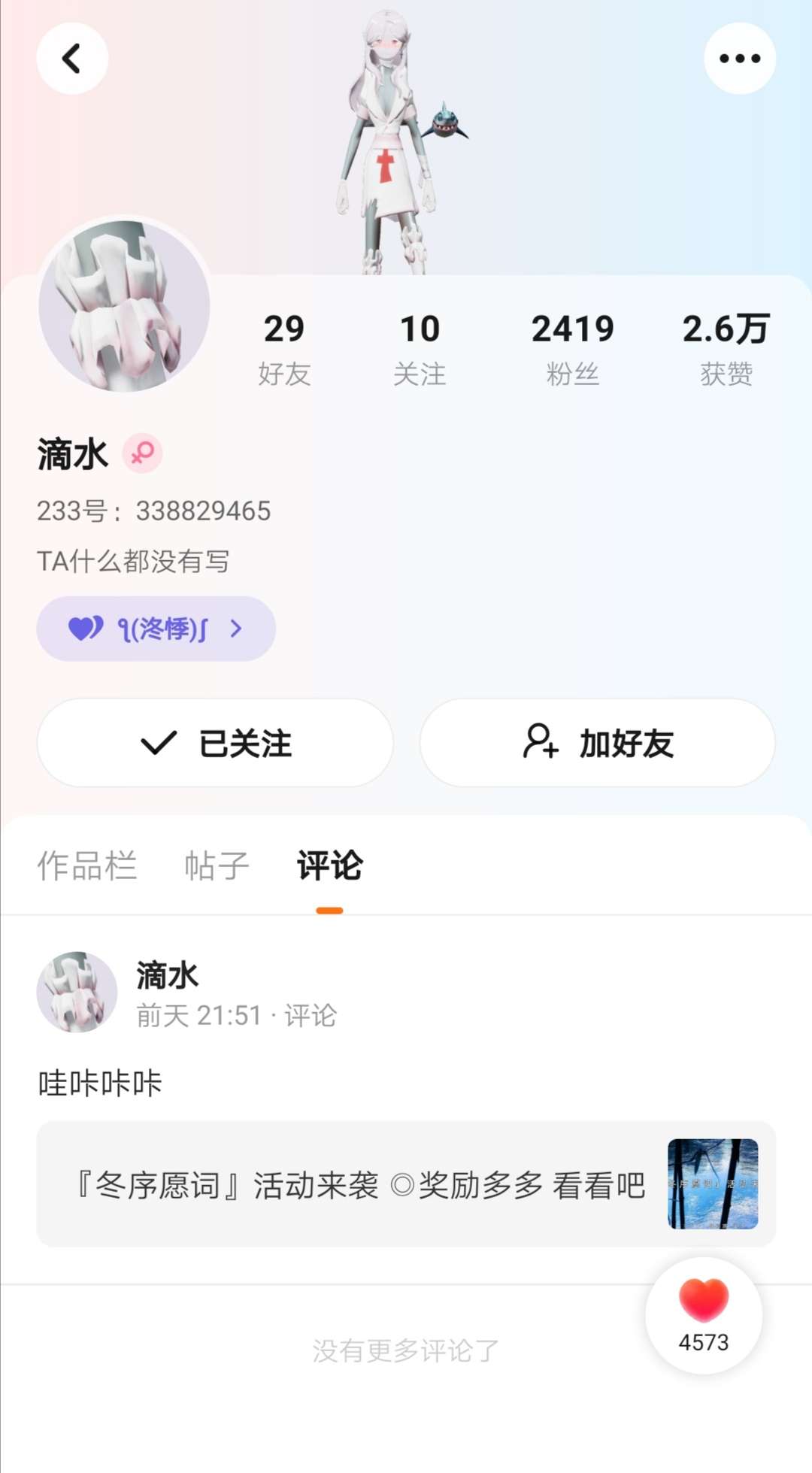
Task: Switch to the 作品栏 tab
Action: (x=87, y=865)
